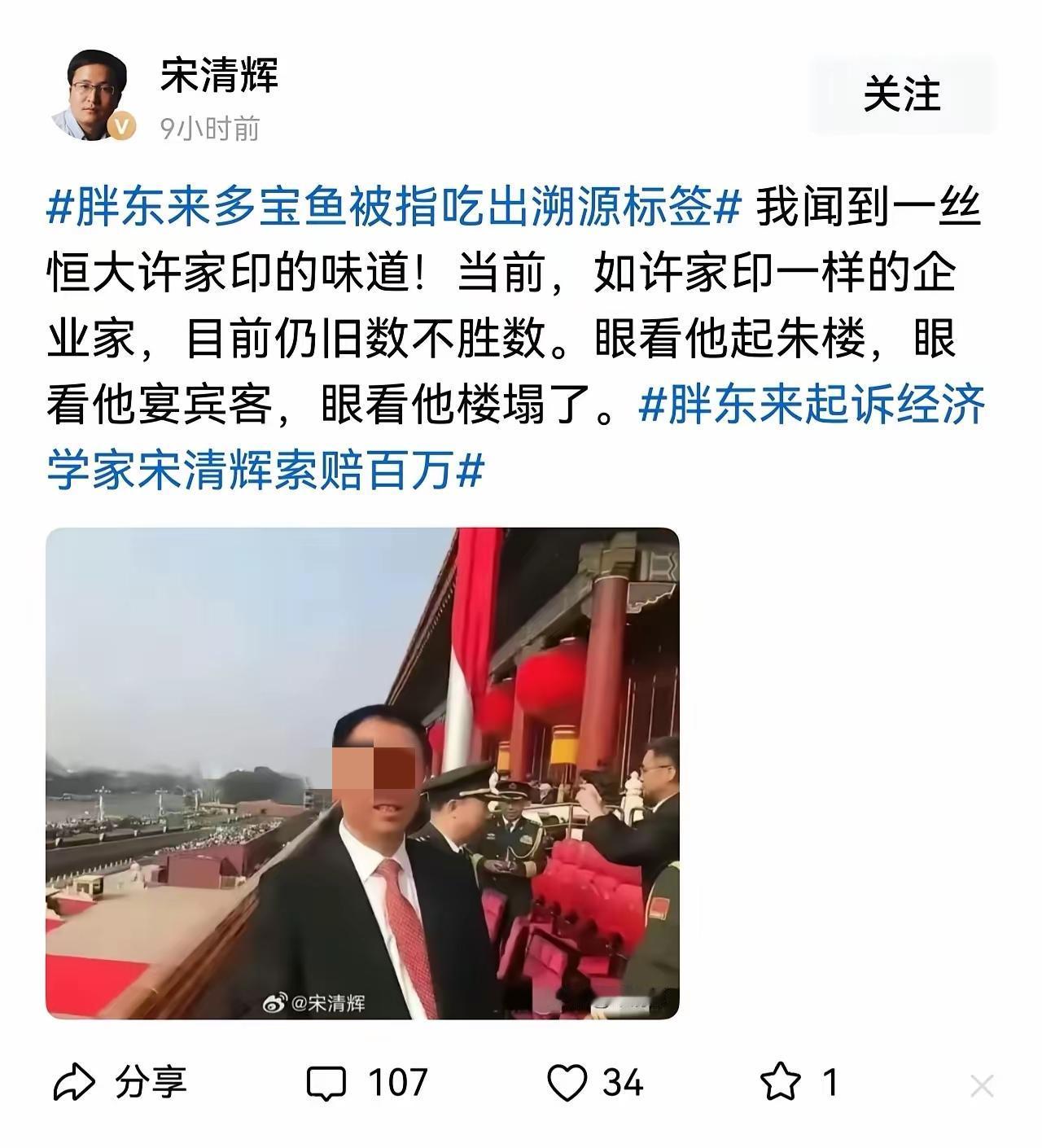The width and height of the screenshot is (1042, 1148).
Task: Click the 9小时前 timestamp
Action: coord(208,128)
